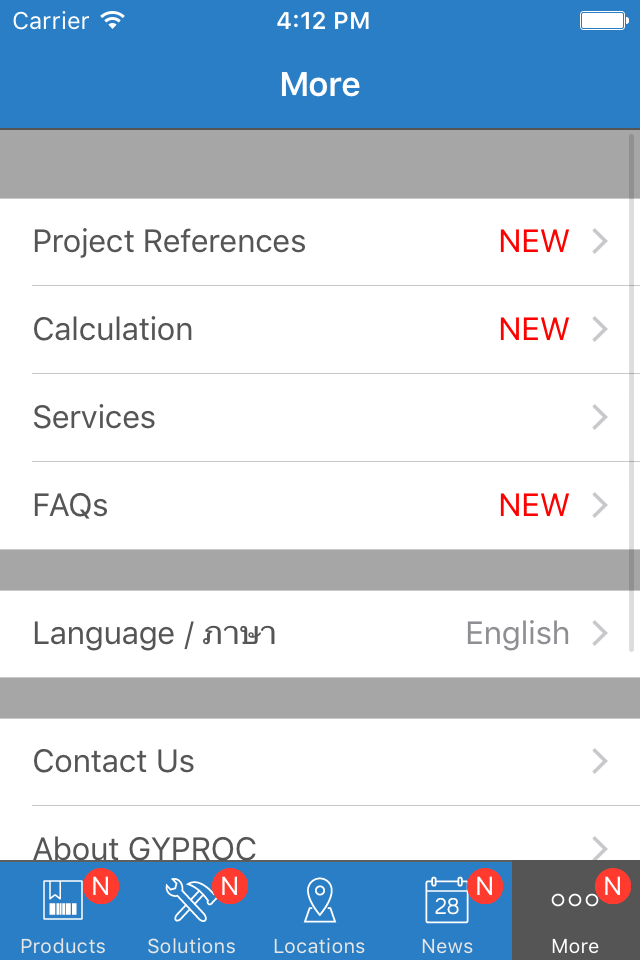Image resolution: width=640 pixels, height=960 pixels.
Task: Go to the Locations tab
Action: [320, 912]
